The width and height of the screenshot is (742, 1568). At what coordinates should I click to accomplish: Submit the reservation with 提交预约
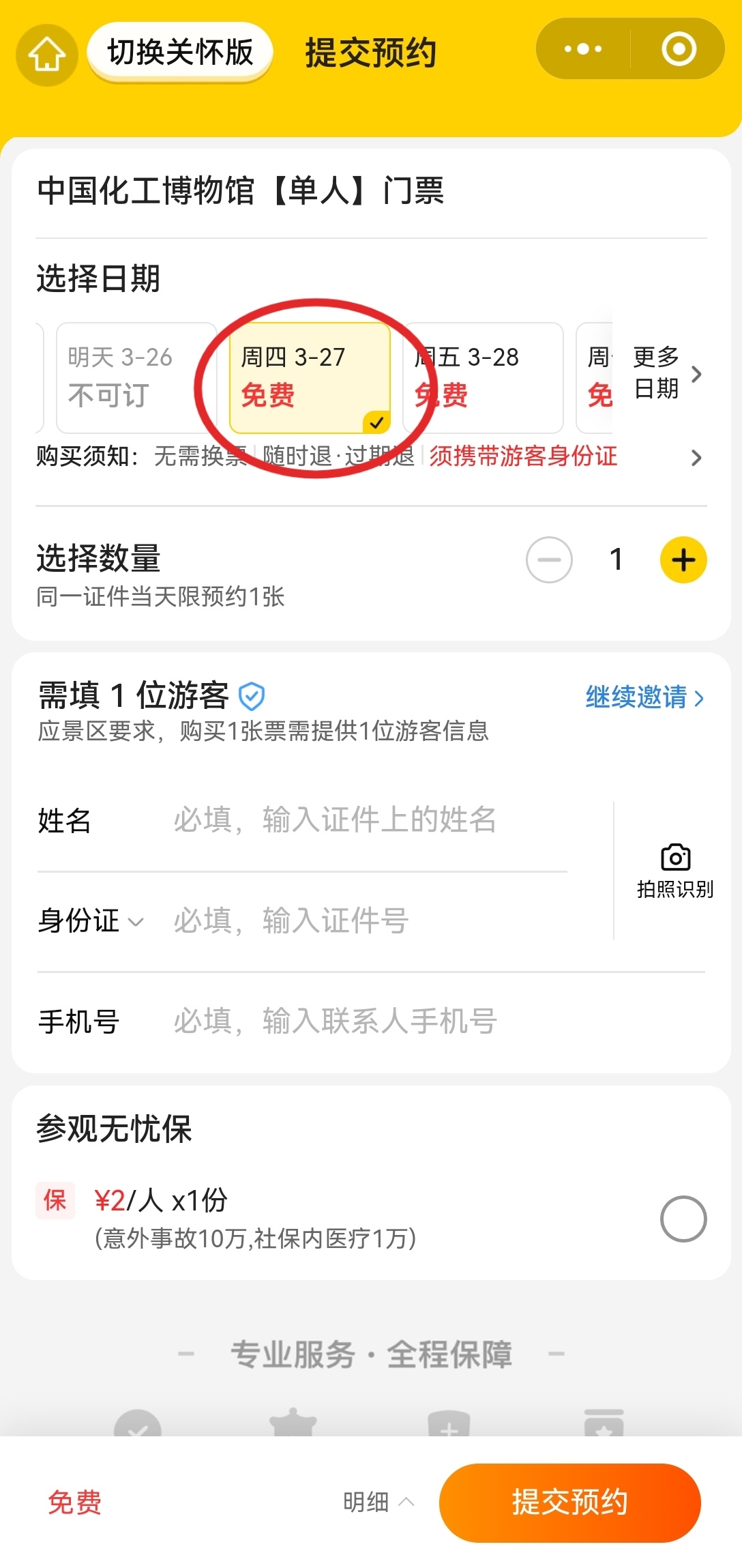click(x=570, y=1502)
